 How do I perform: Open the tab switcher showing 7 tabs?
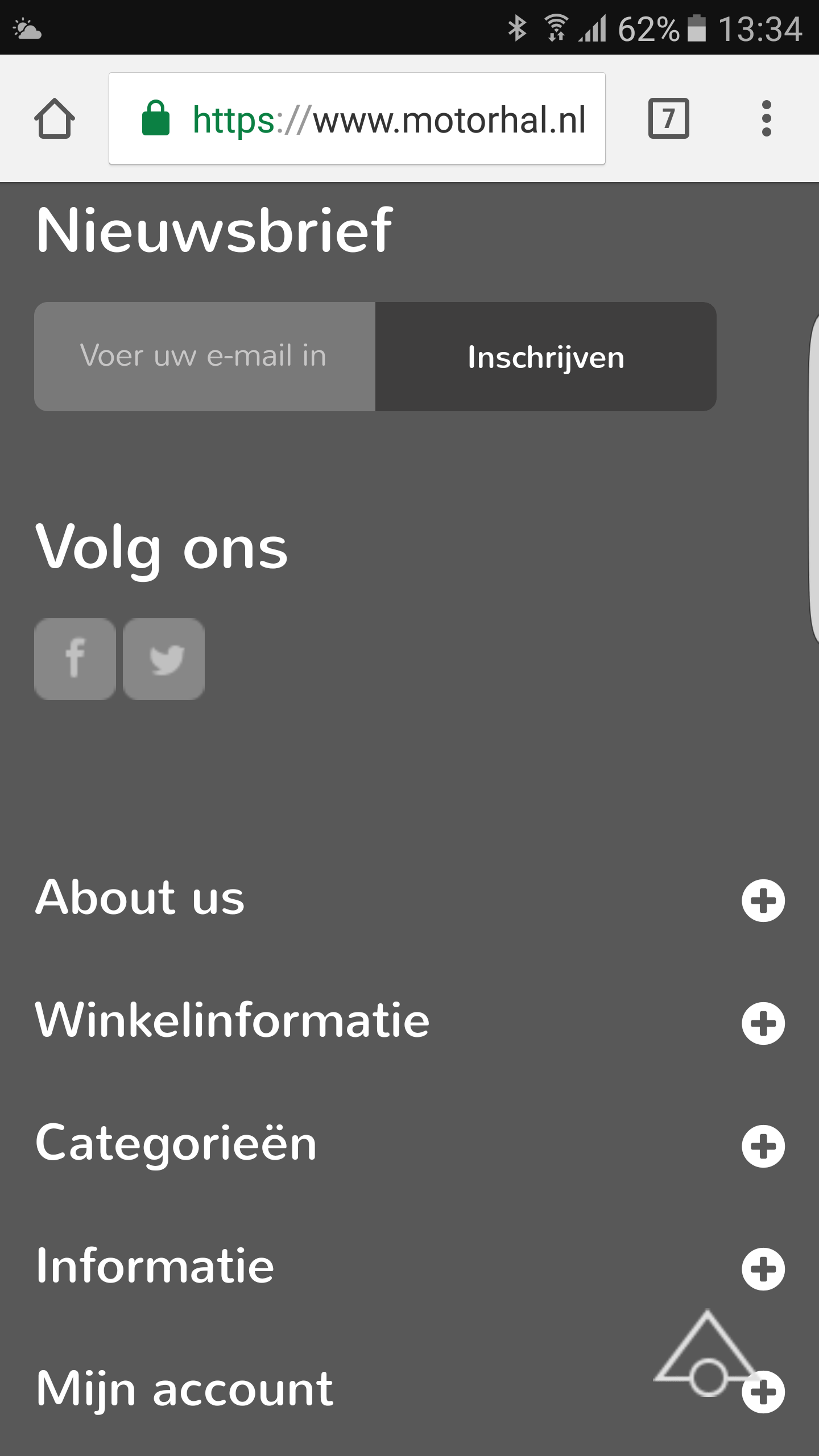(668, 118)
